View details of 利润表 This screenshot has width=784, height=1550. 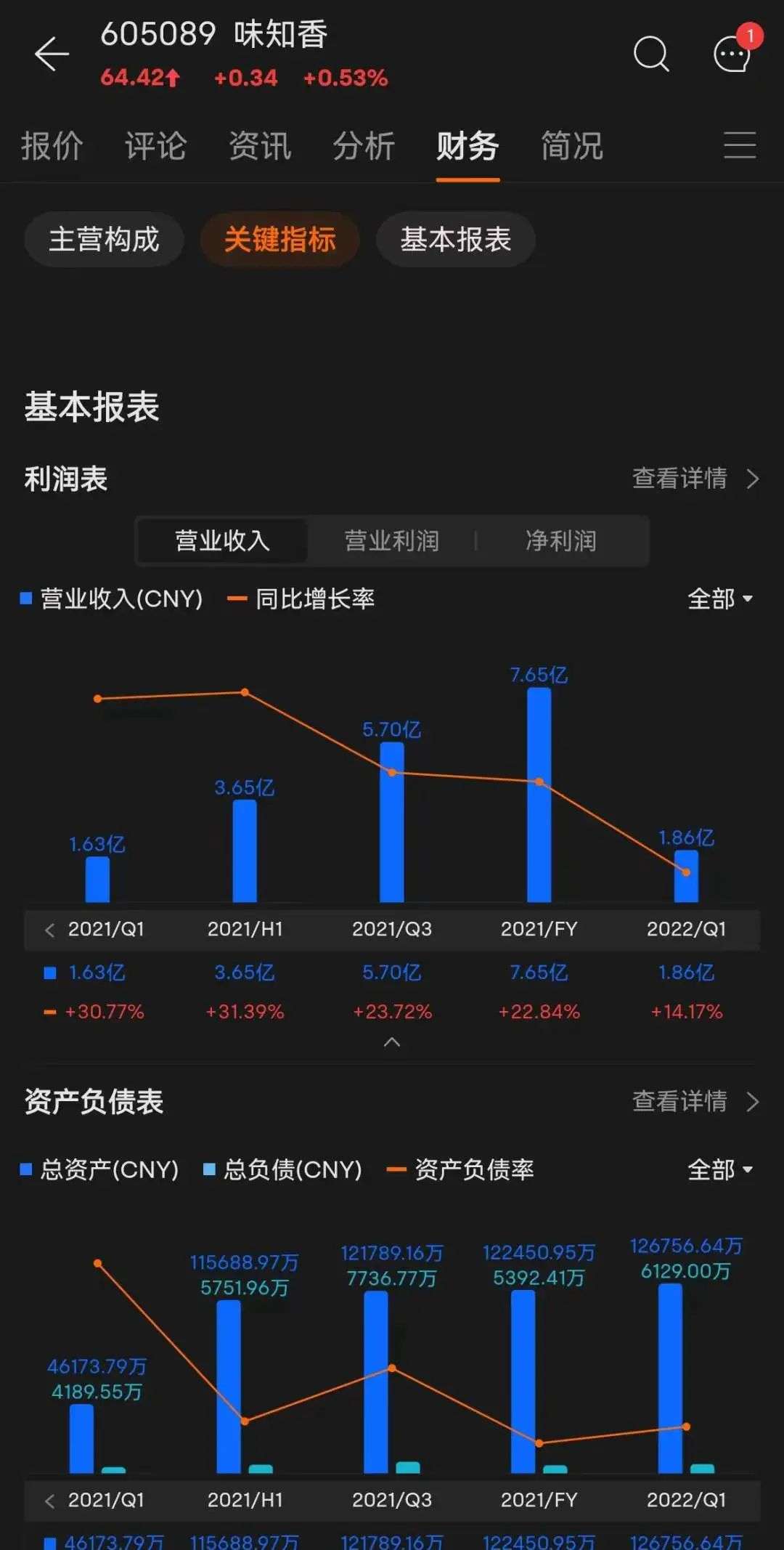click(695, 478)
